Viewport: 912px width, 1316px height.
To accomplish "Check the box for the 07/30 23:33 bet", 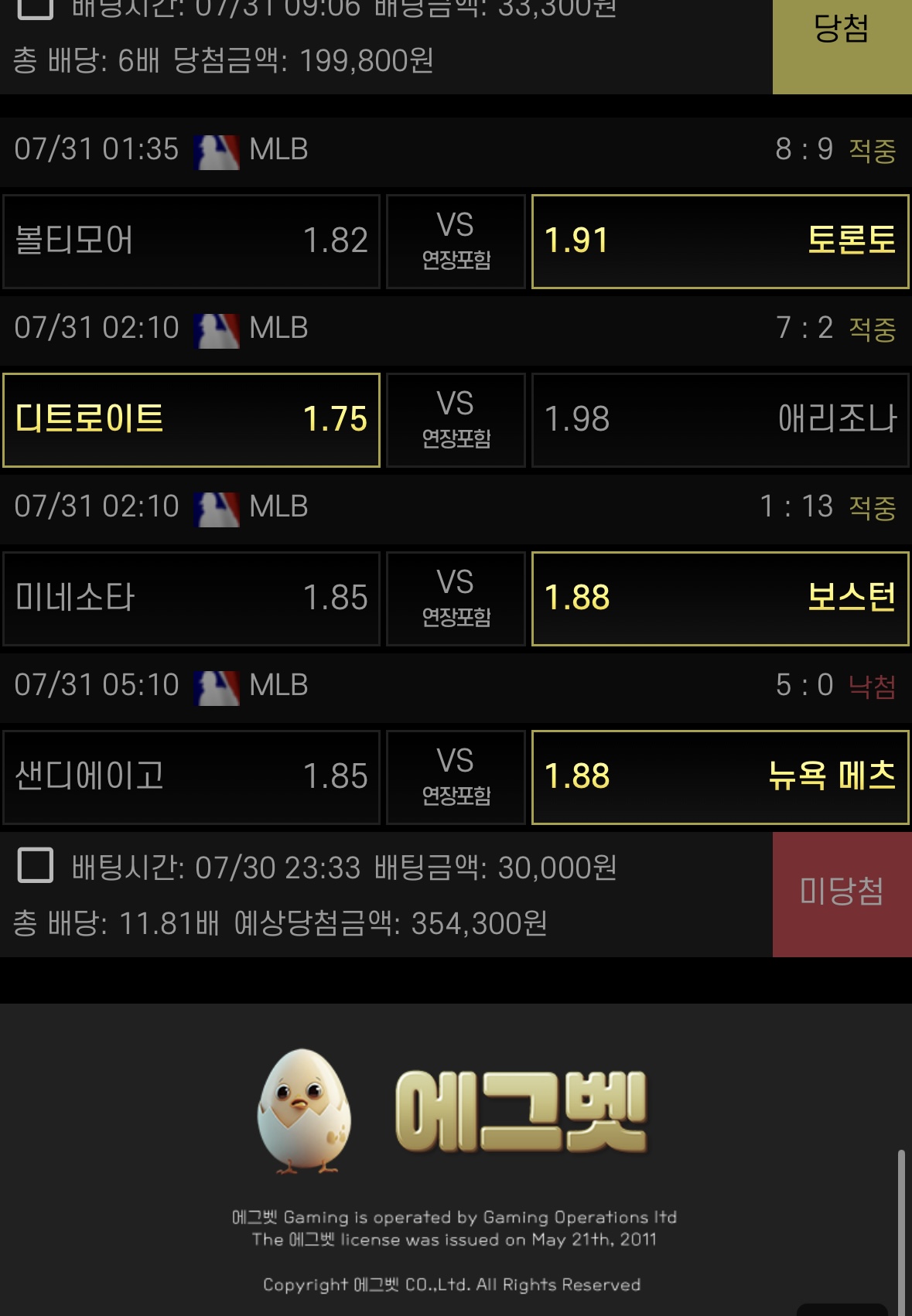I will pos(36,865).
